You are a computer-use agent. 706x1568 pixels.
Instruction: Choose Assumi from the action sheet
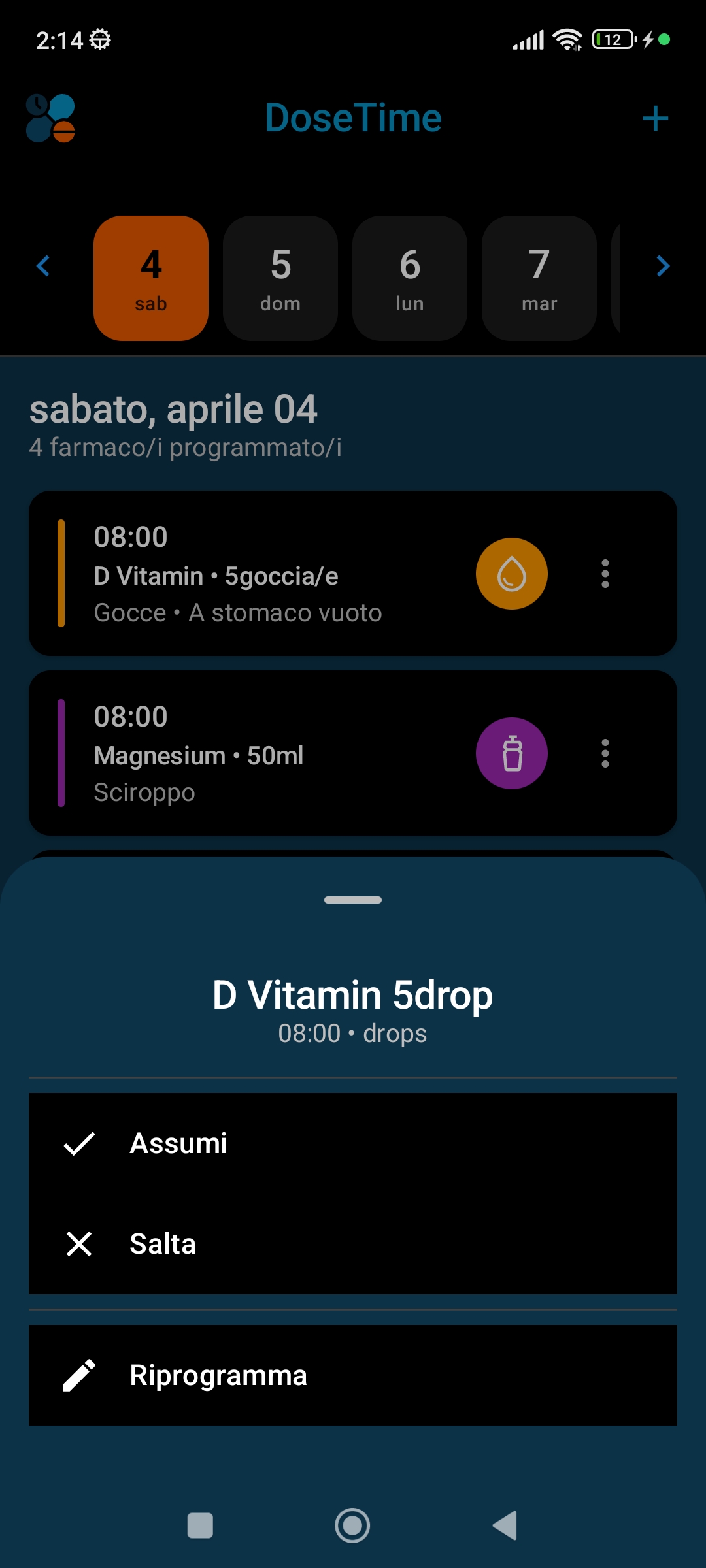coord(178,1142)
